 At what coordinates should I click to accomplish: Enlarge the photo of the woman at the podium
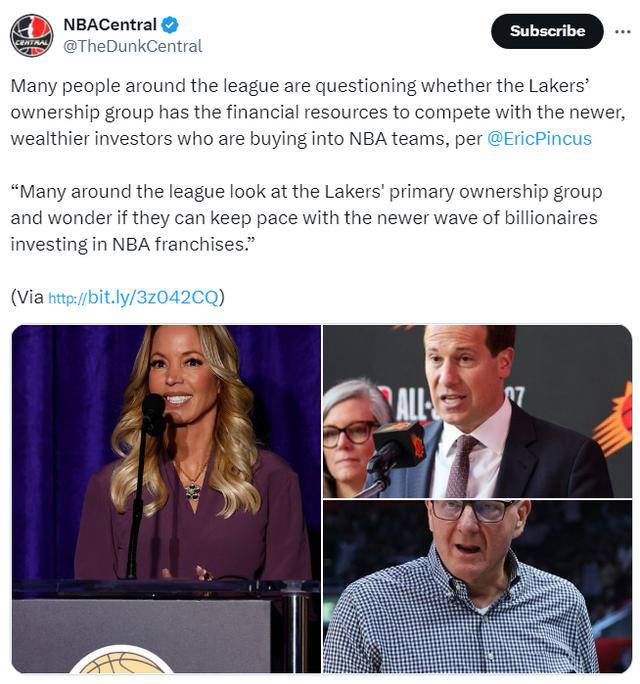166,498
